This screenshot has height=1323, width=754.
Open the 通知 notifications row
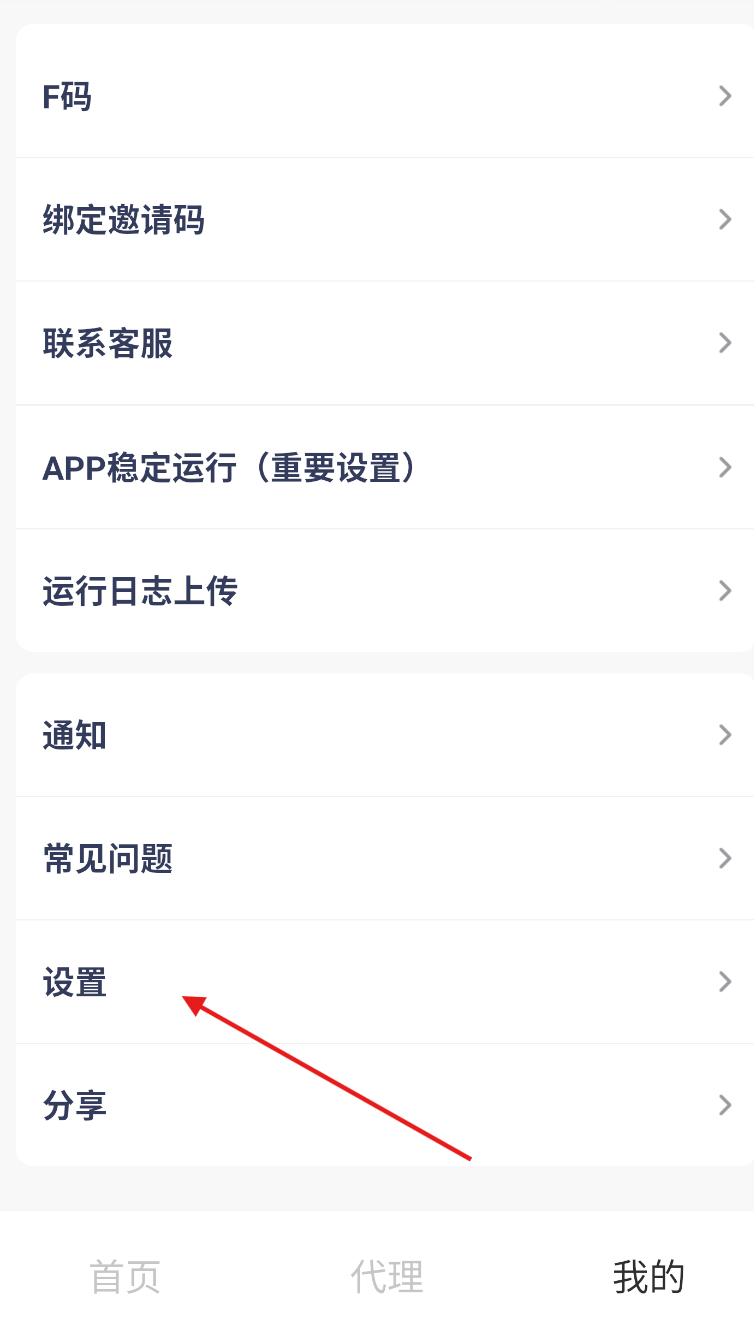(x=380, y=736)
